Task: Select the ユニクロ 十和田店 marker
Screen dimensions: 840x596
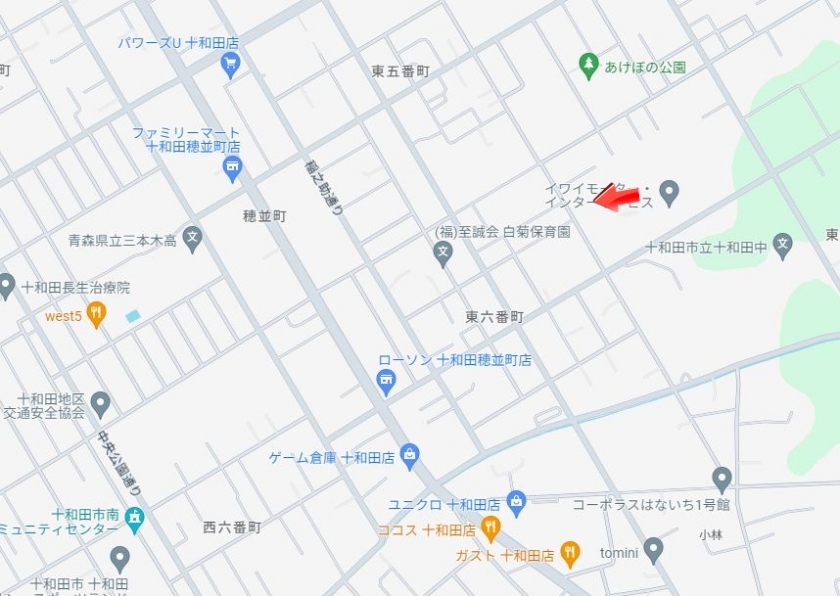Action: [x=516, y=502]
